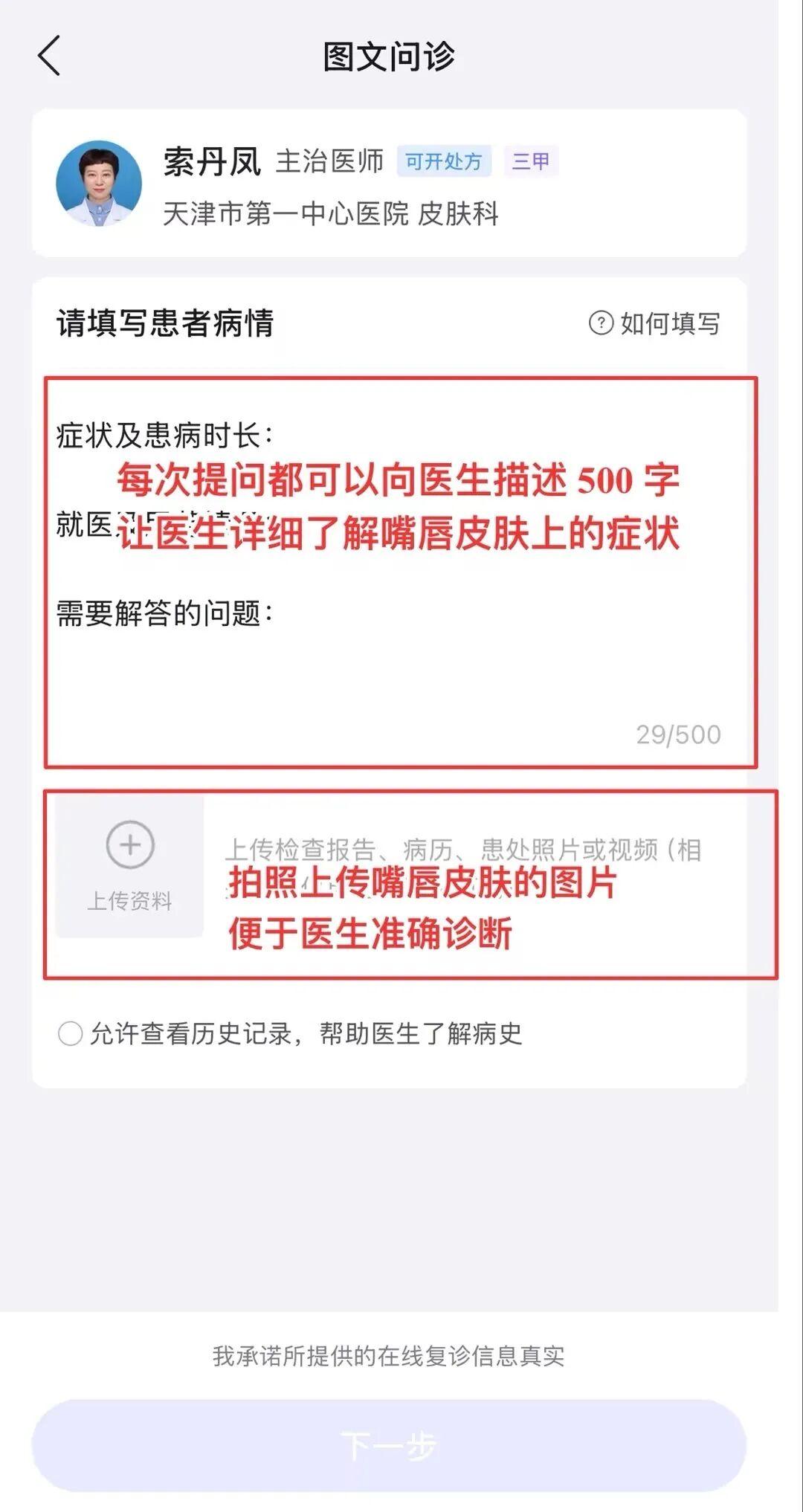Image resolution: width=803 pixels, height=1512 pixels.
Task: Select 允许查看历史记录 option
Action: pos(71,1033)
